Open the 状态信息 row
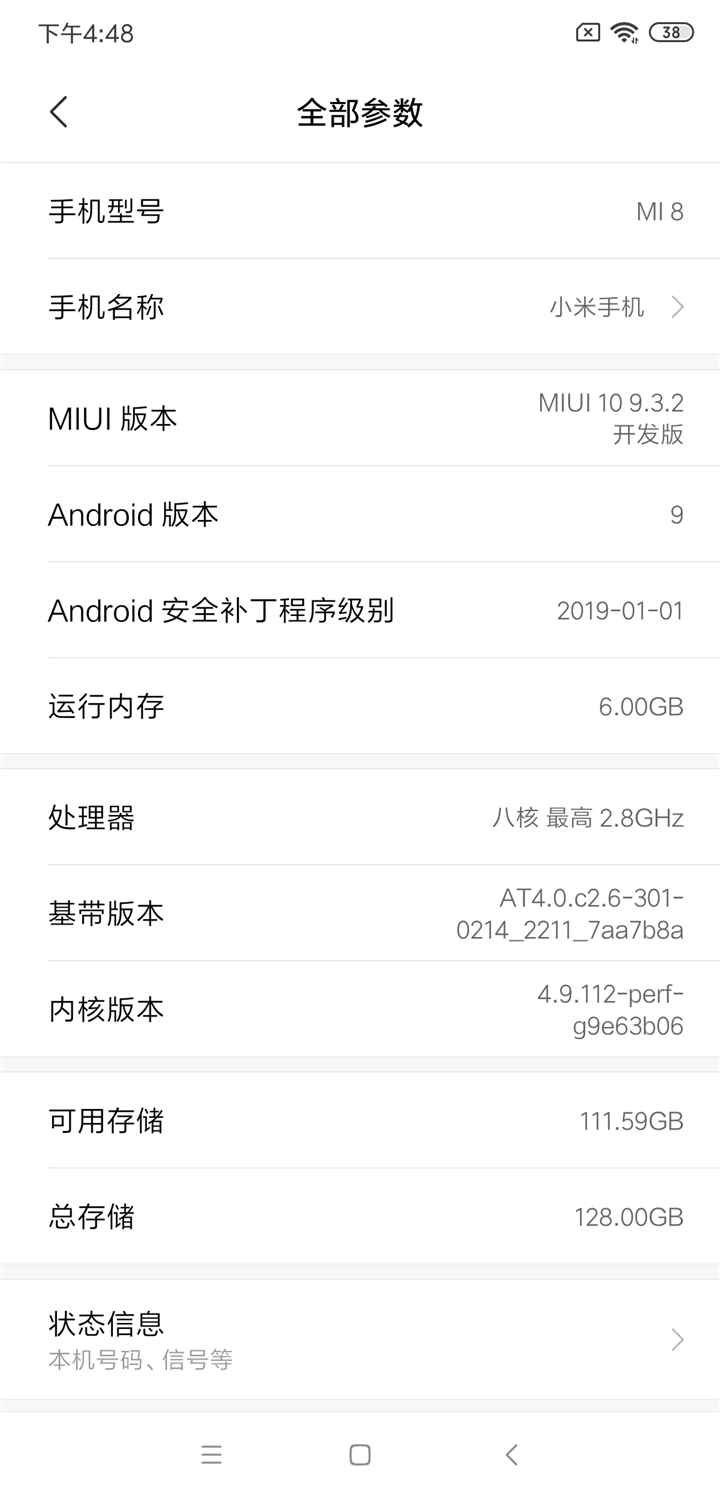The width and height of the screenshot is (720, 1498). click(x=360, y=1339)
